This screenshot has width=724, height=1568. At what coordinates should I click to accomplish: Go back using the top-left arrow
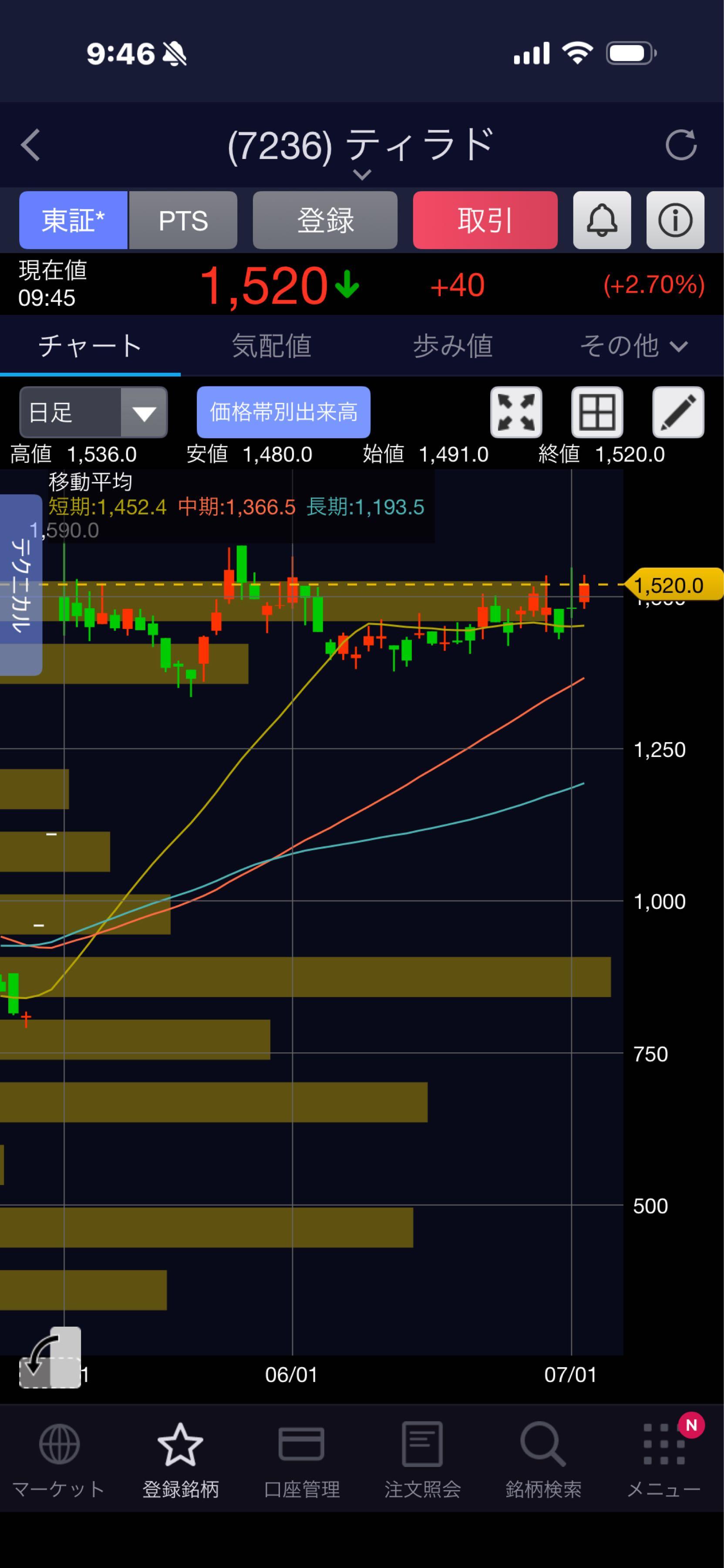[x=30, y=145]
